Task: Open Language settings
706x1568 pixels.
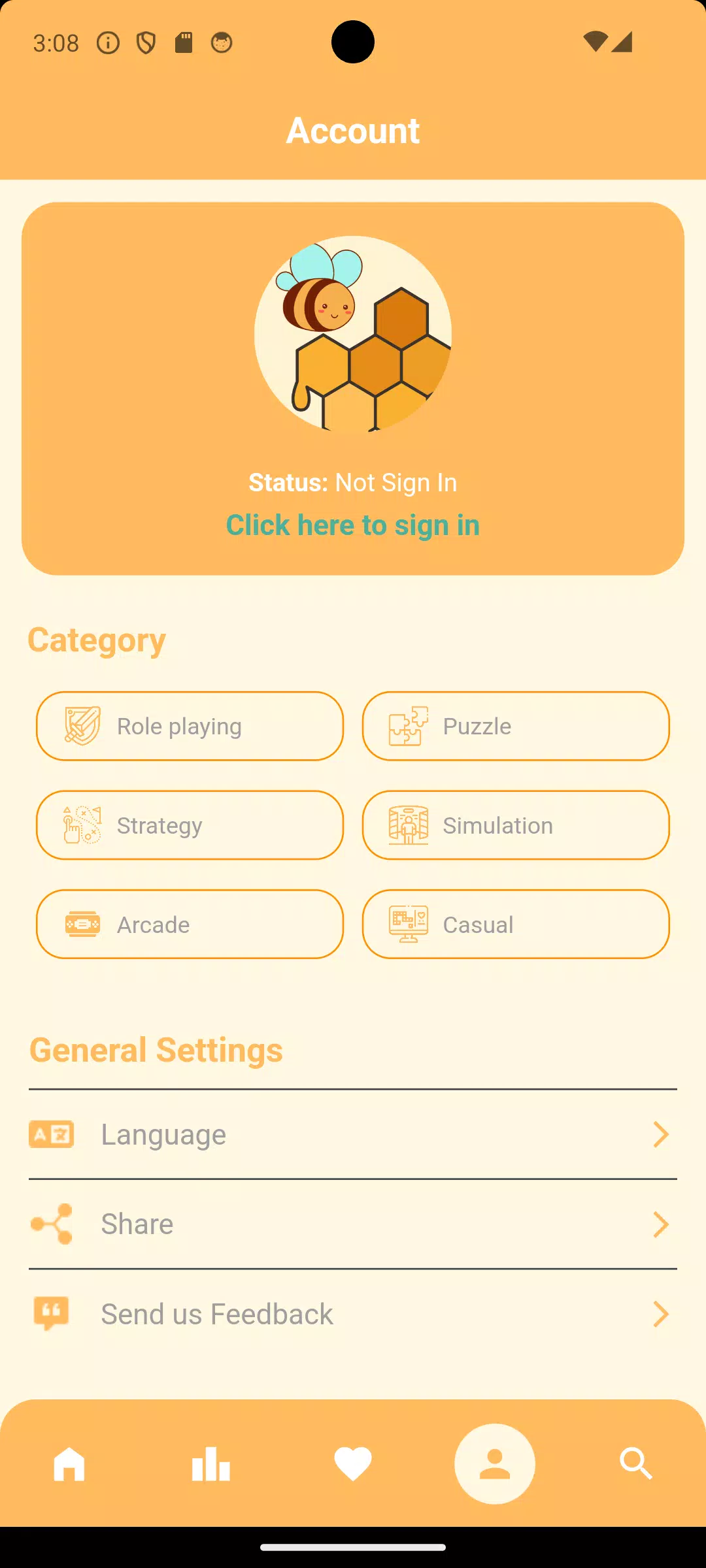Action: pos(353,1135)
